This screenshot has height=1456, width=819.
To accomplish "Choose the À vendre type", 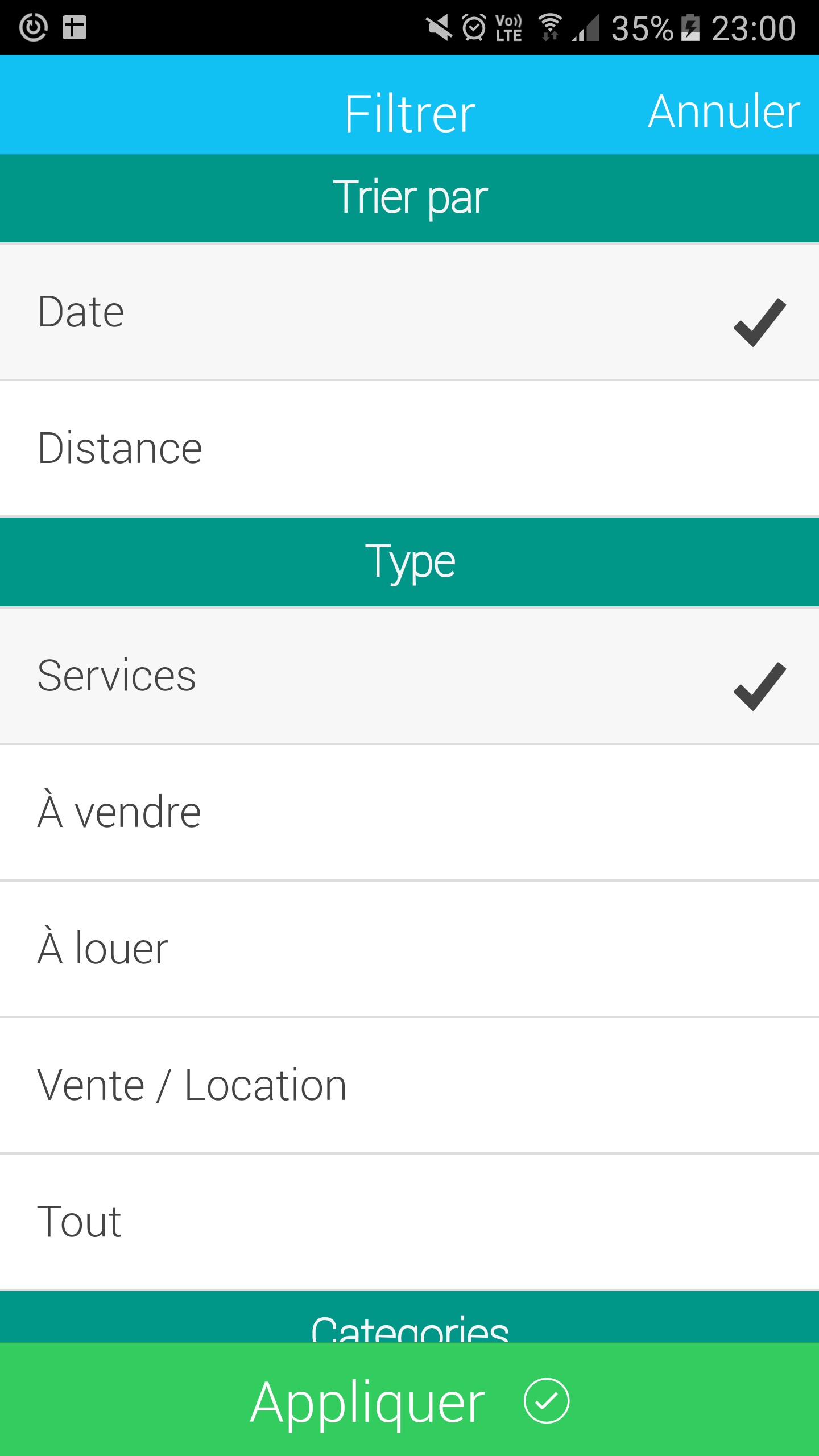I will pyautogui.click(x=409, y=812).
